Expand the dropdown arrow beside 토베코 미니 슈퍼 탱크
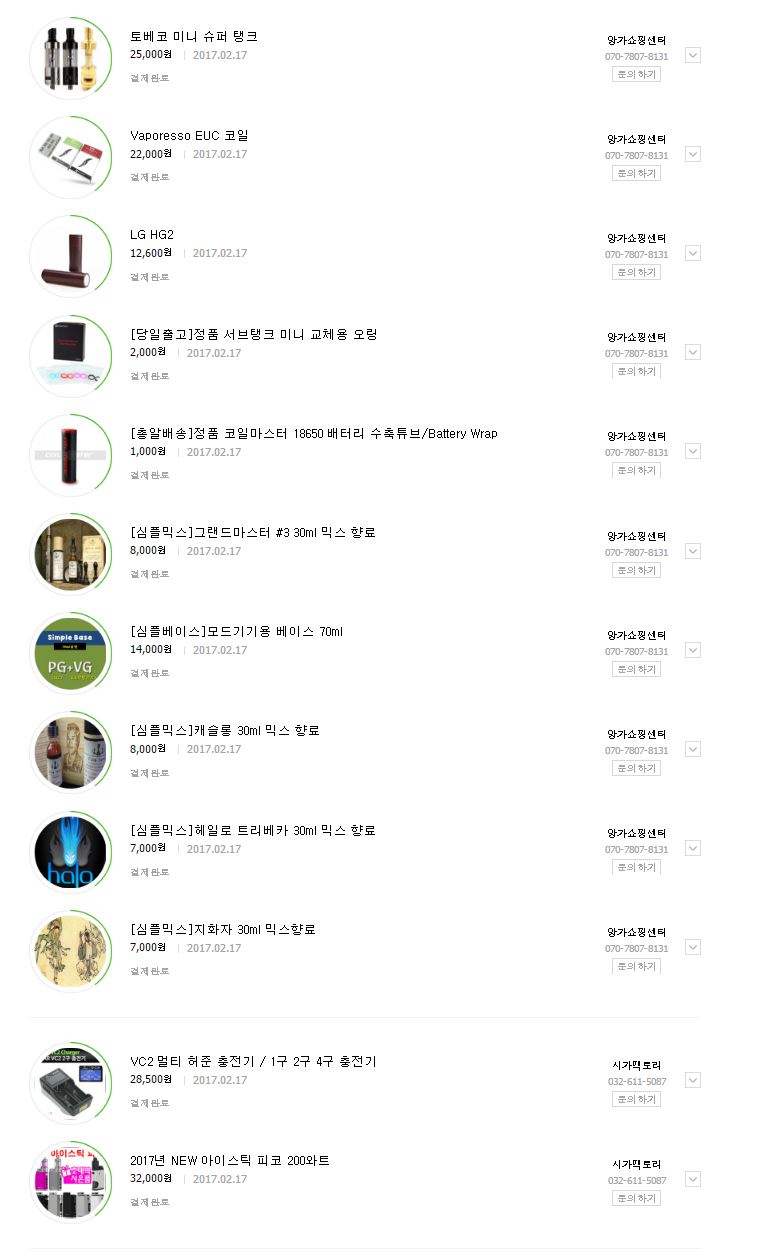 click(x=693, y=55)
